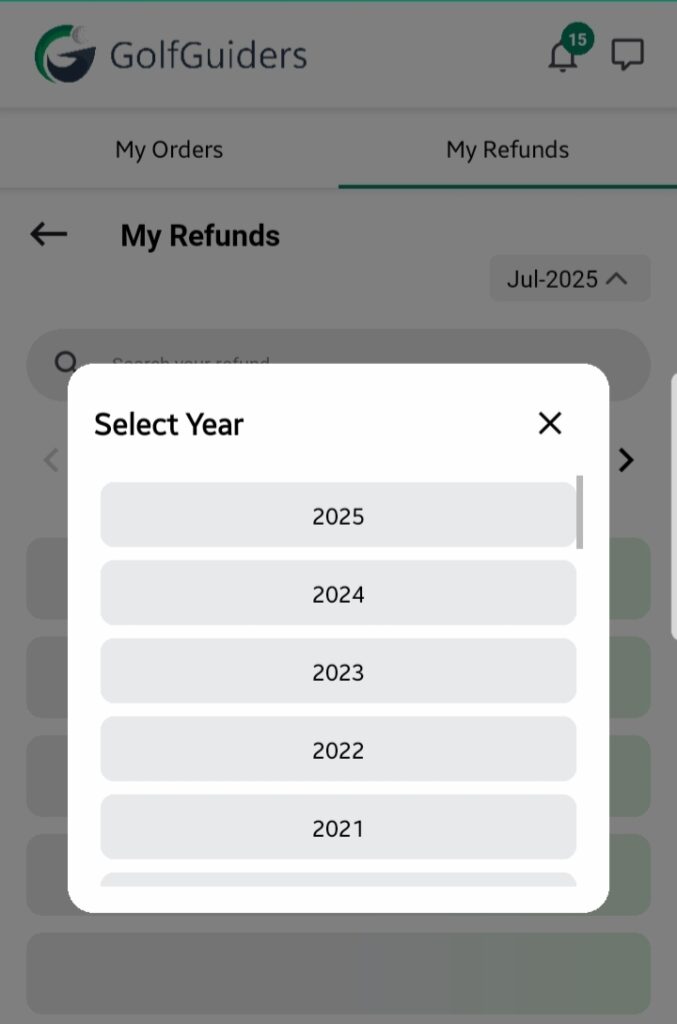
Task: Choose year 2021
Action: pos(338,828)
